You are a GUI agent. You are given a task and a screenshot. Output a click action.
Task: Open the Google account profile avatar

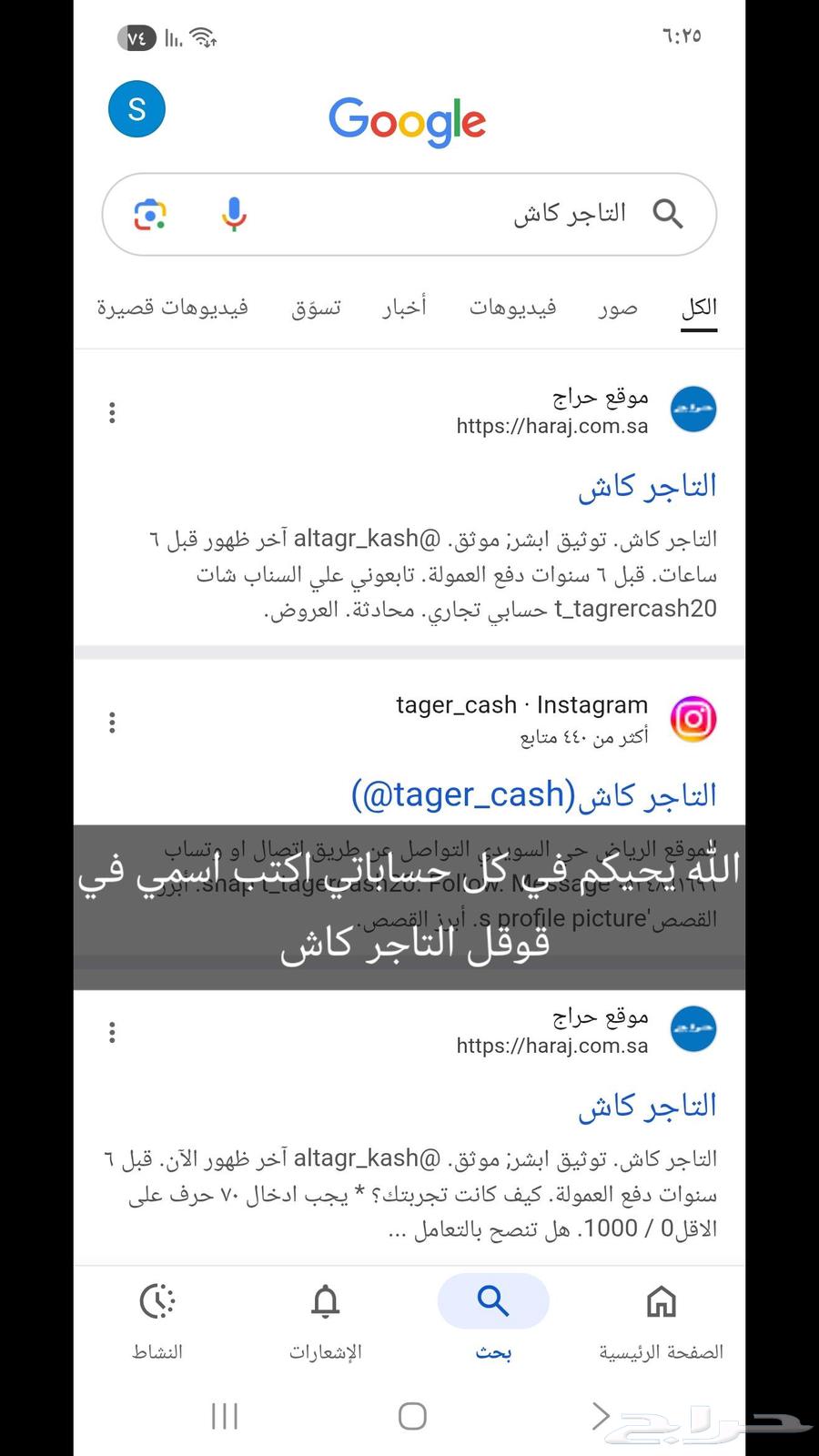136,108
